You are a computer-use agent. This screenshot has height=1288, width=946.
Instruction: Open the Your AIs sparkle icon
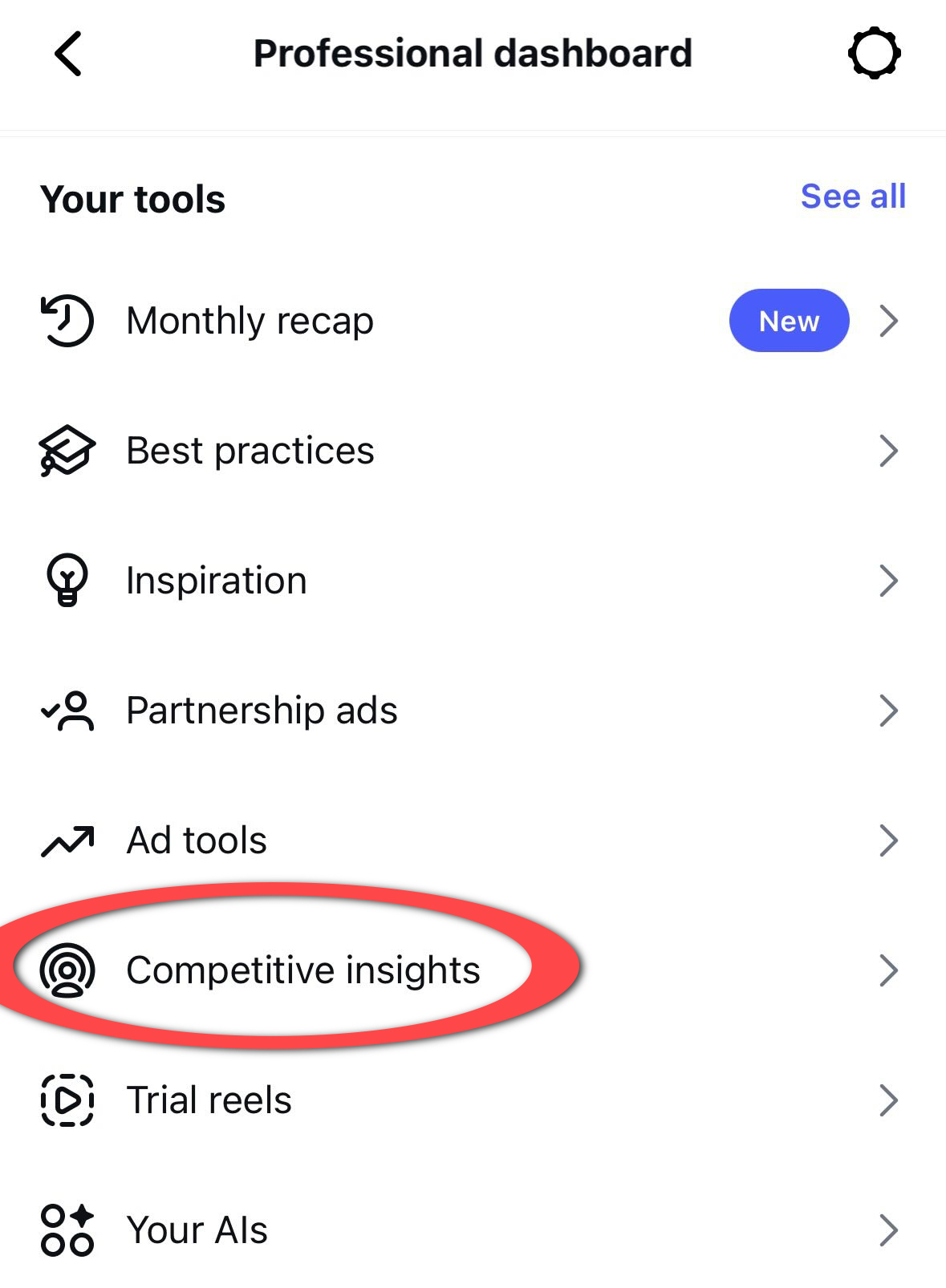(67, 1229)
